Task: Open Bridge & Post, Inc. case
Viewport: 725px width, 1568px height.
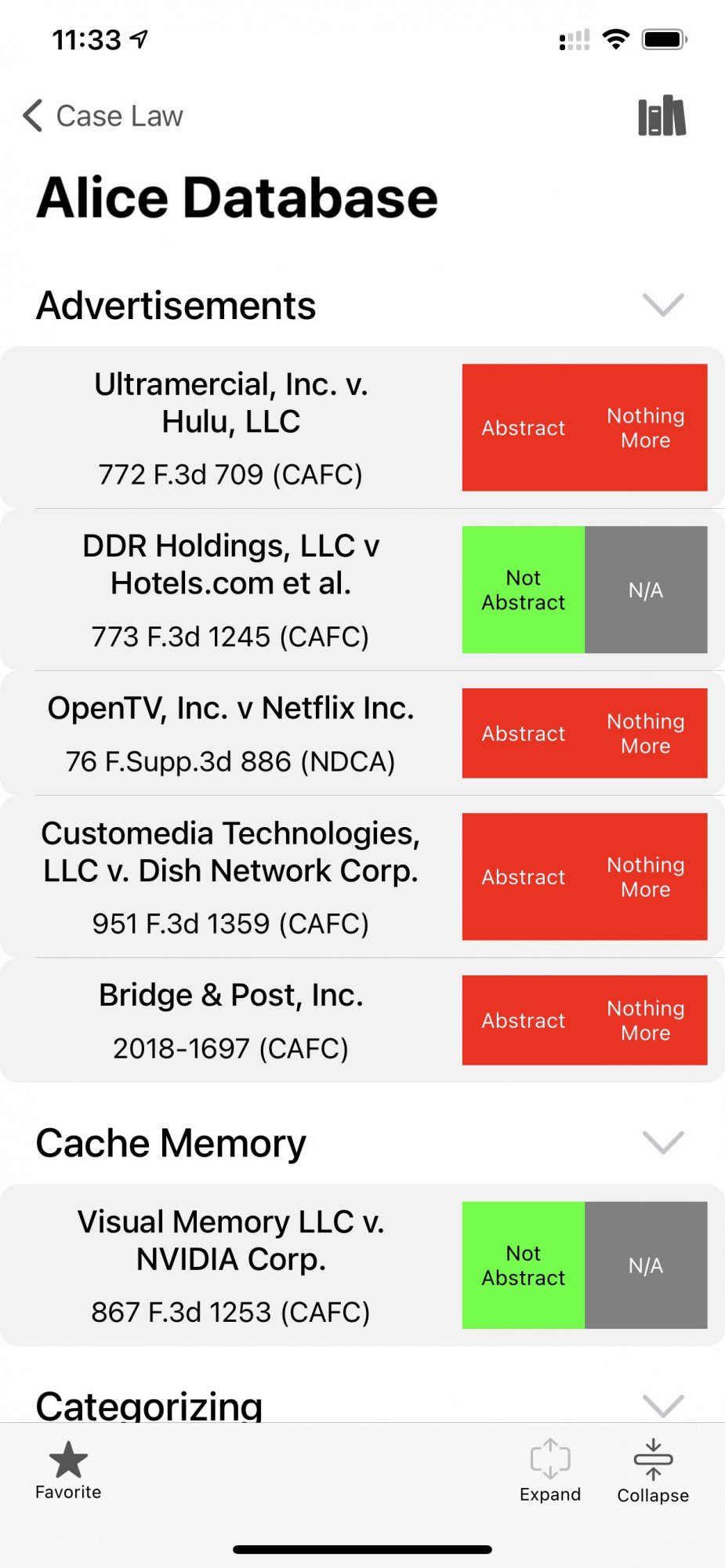Action: 362,1020
